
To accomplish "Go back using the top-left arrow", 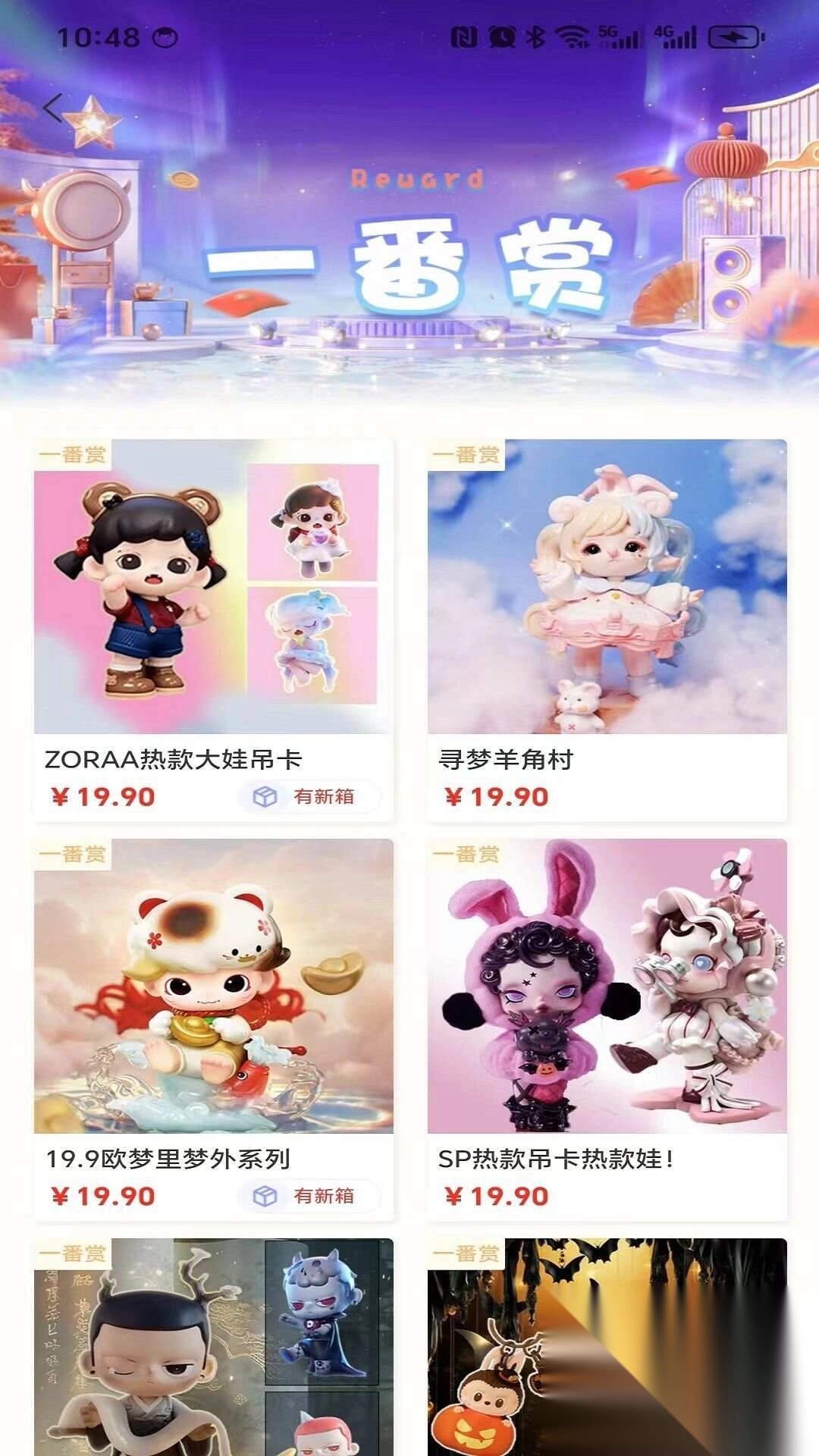I will pos(52,108).
